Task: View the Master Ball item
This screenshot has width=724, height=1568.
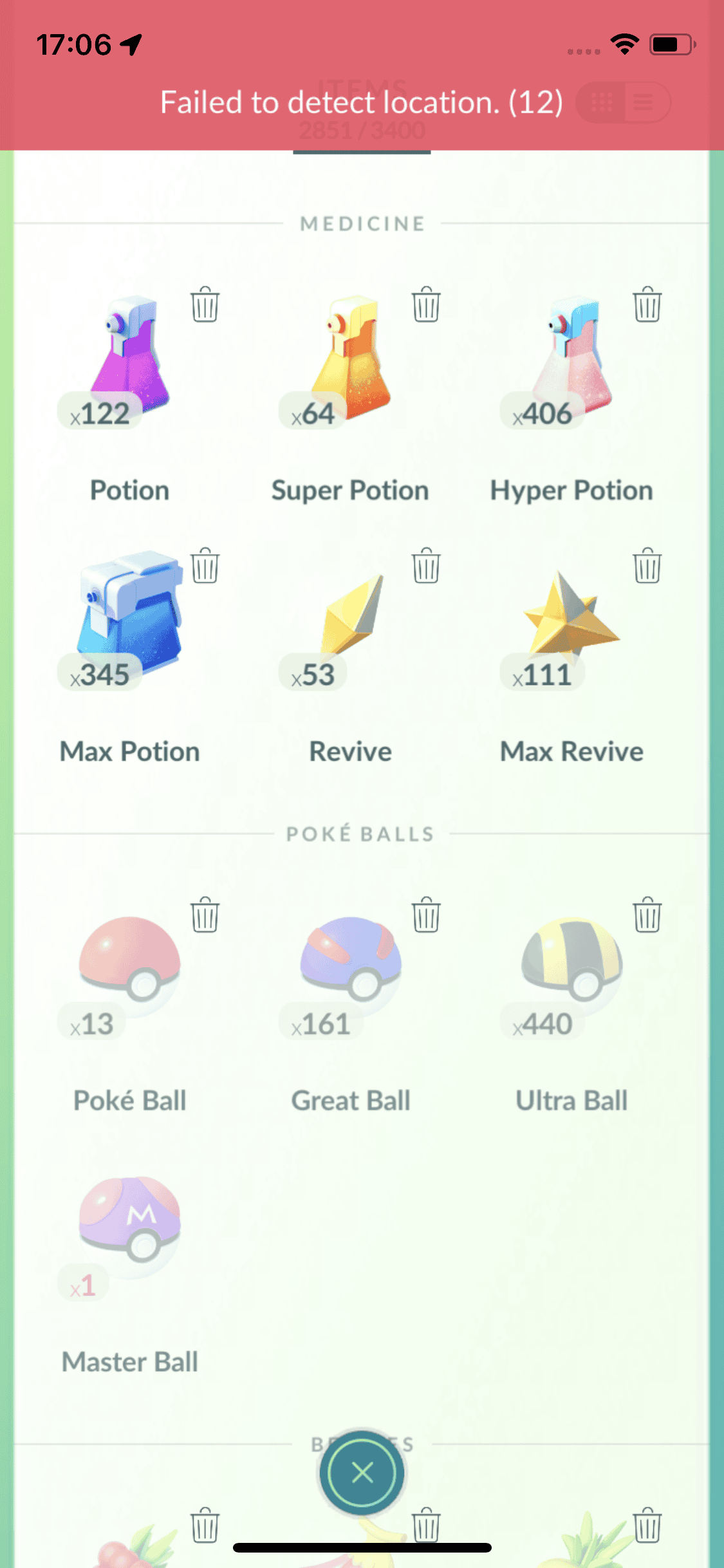Action: [130, 1223]
